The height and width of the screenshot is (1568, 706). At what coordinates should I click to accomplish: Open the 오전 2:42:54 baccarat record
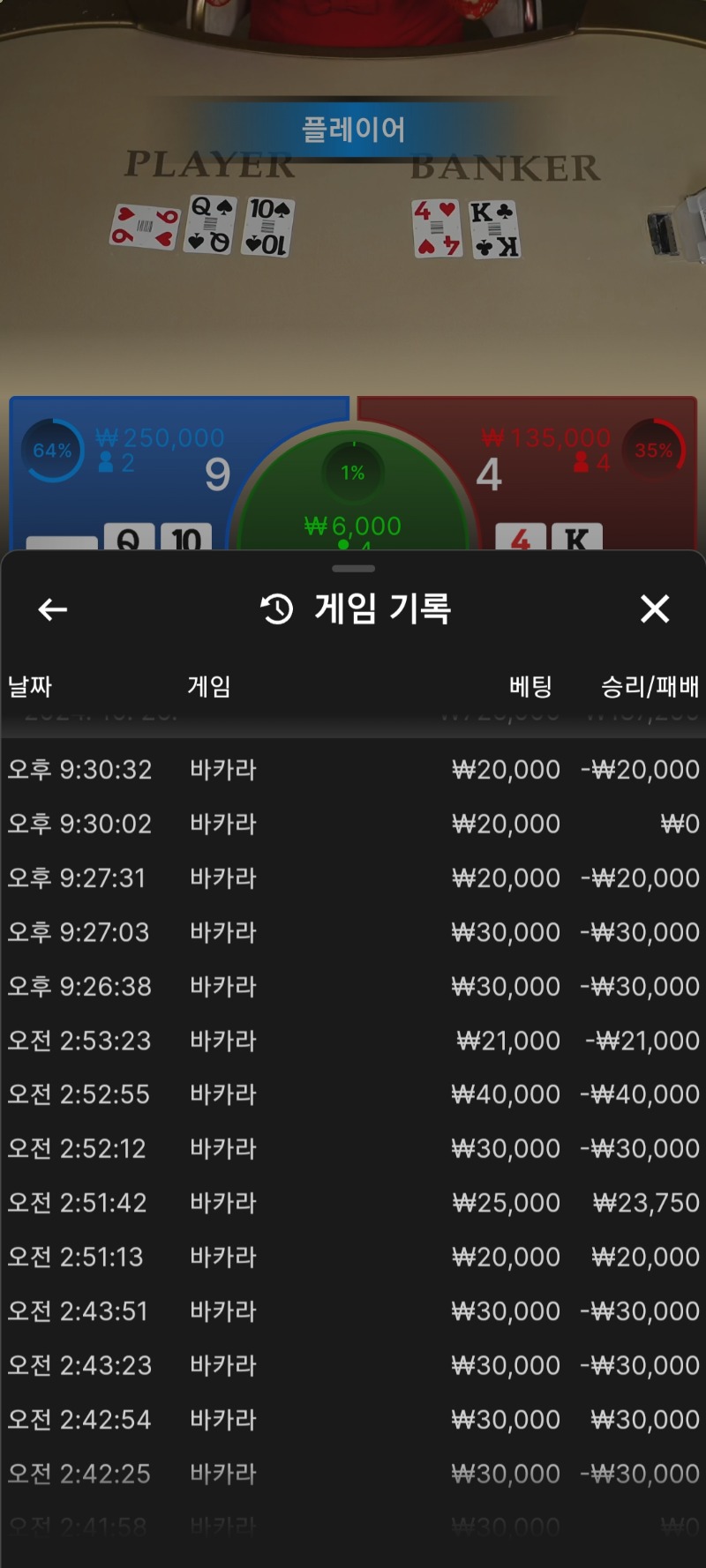tap(353, 1420)
